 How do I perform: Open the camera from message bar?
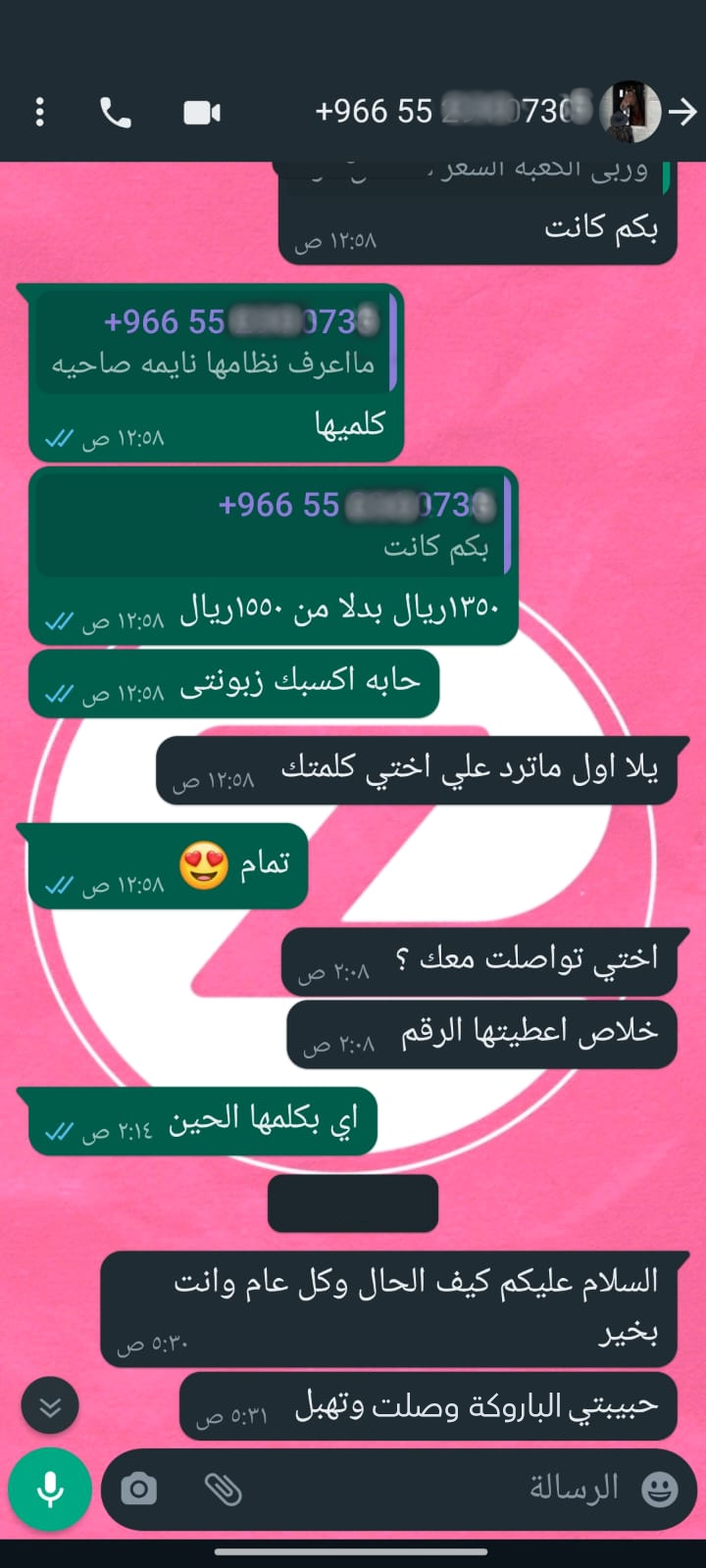tap(139, 1490)
